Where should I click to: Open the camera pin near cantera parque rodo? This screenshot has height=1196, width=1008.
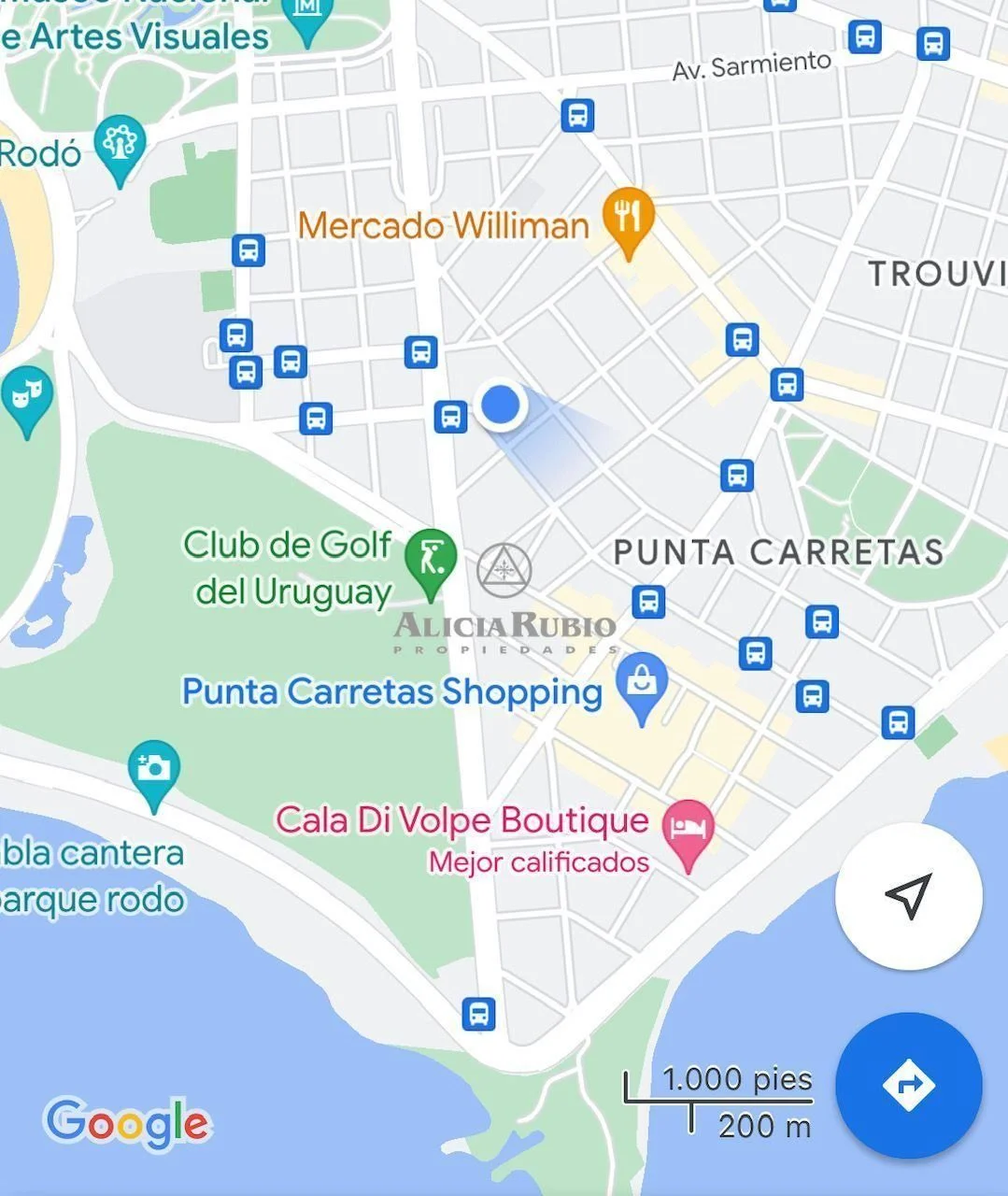pos(154,770)
